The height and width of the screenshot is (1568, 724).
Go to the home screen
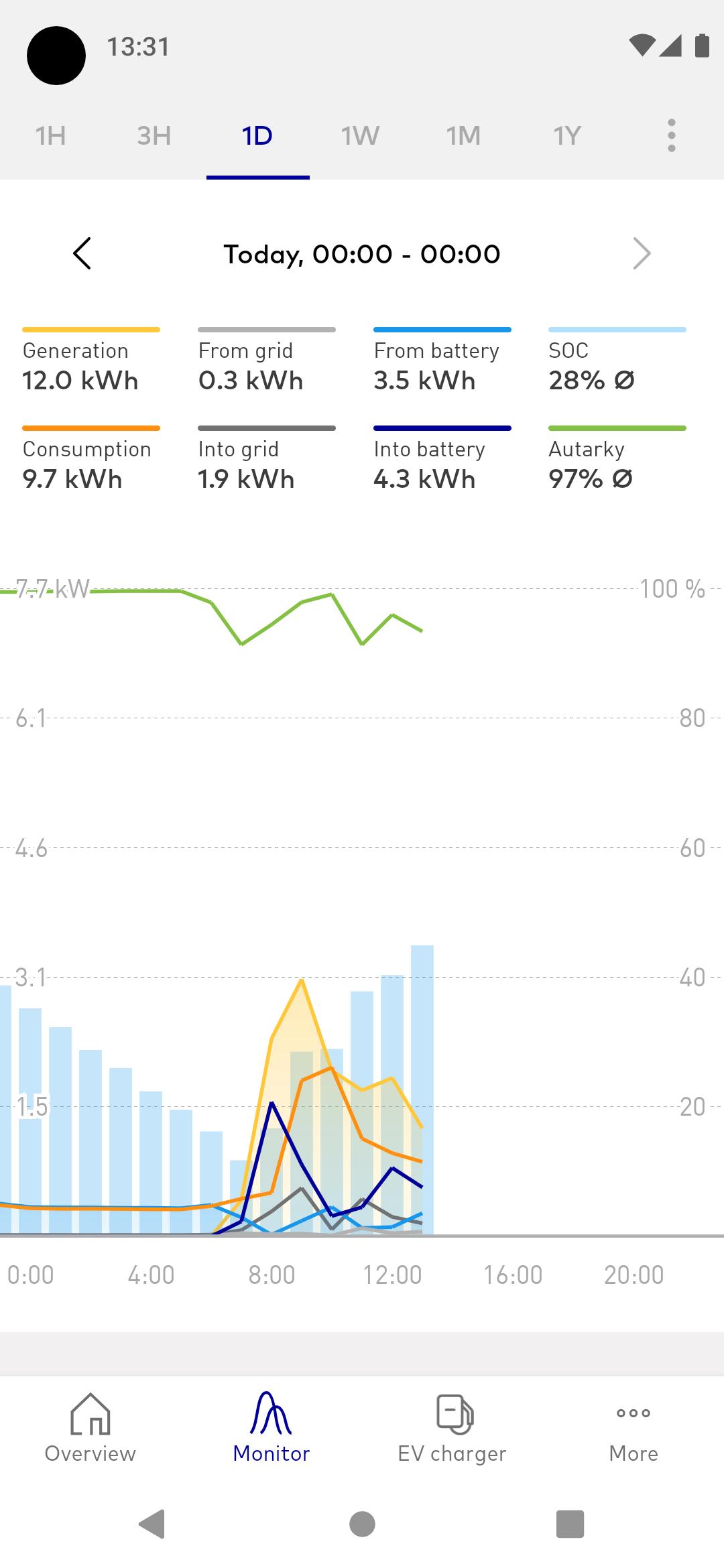coord(362,1524)
